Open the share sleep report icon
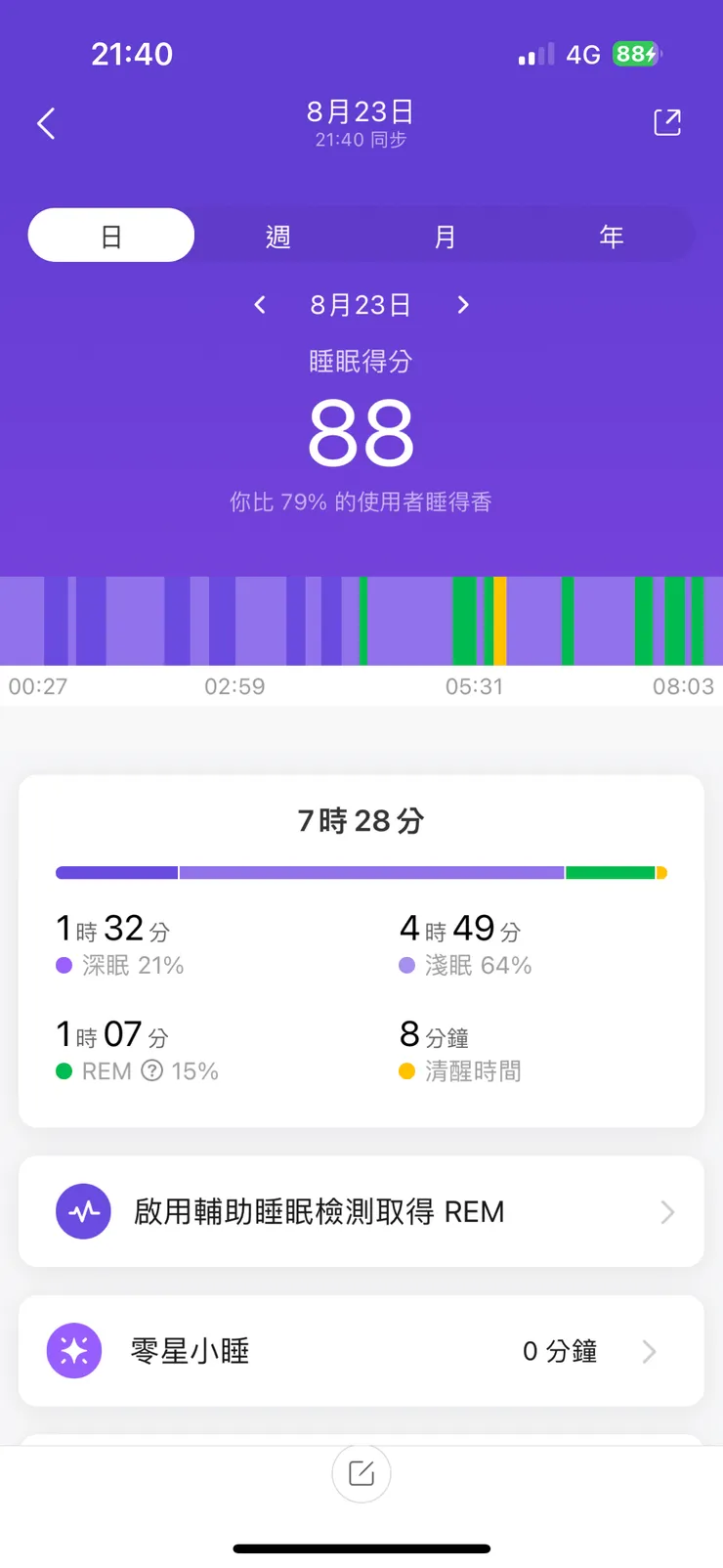Screen dimensions: 723x1568 [x=667, y=122]
